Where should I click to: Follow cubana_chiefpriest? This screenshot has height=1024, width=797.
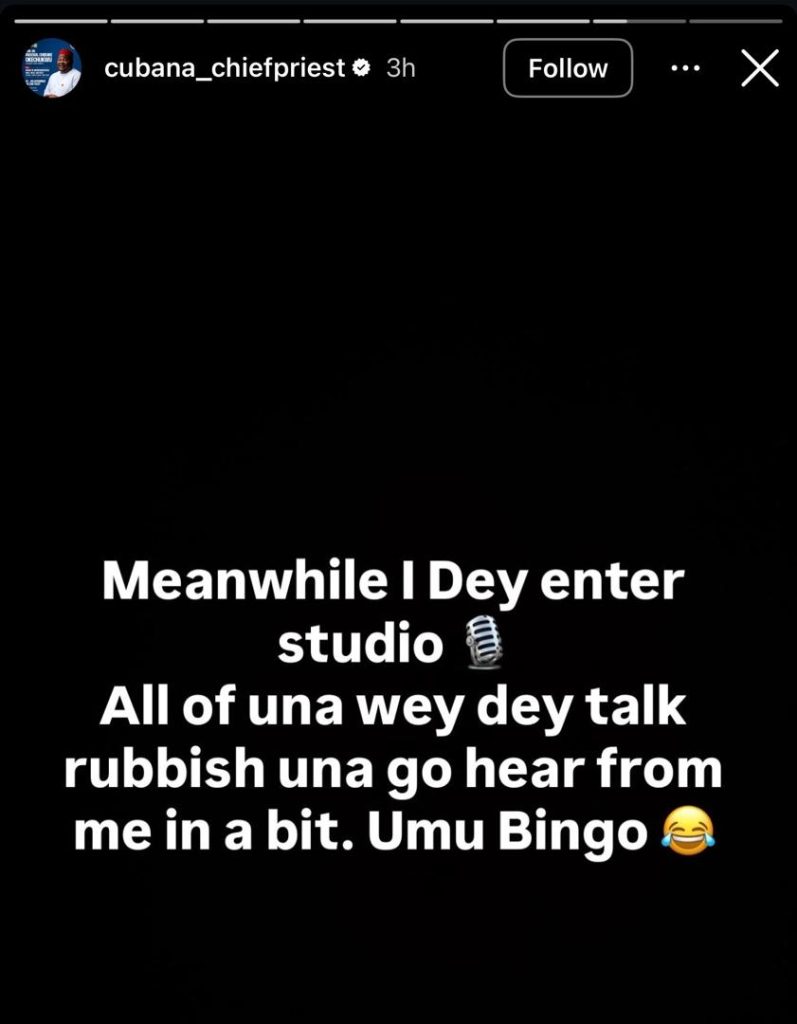[x=568, y=68]
